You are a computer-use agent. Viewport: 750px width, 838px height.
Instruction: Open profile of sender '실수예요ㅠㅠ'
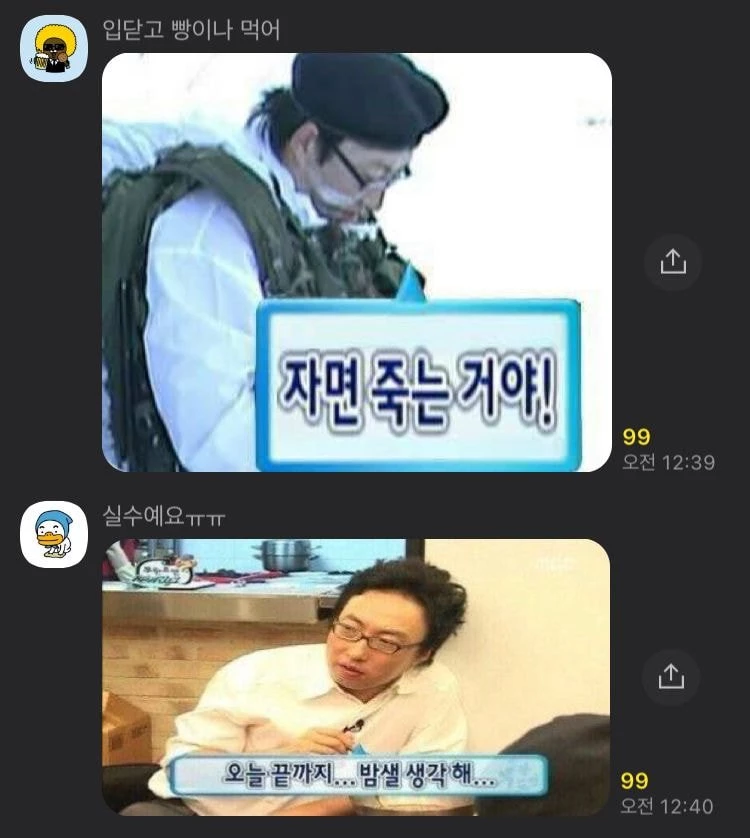click(x=54, y=534)
